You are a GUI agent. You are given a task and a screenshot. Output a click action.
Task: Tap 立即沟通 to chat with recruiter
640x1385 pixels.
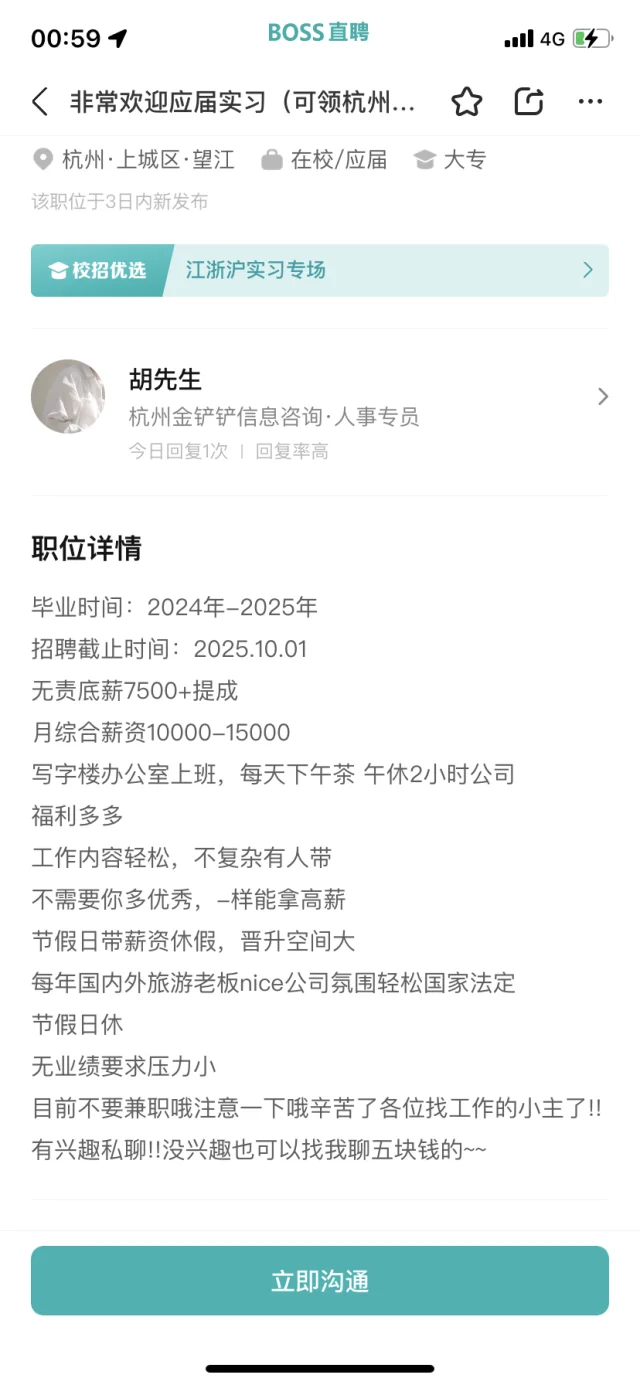[x=320, y=1280]
